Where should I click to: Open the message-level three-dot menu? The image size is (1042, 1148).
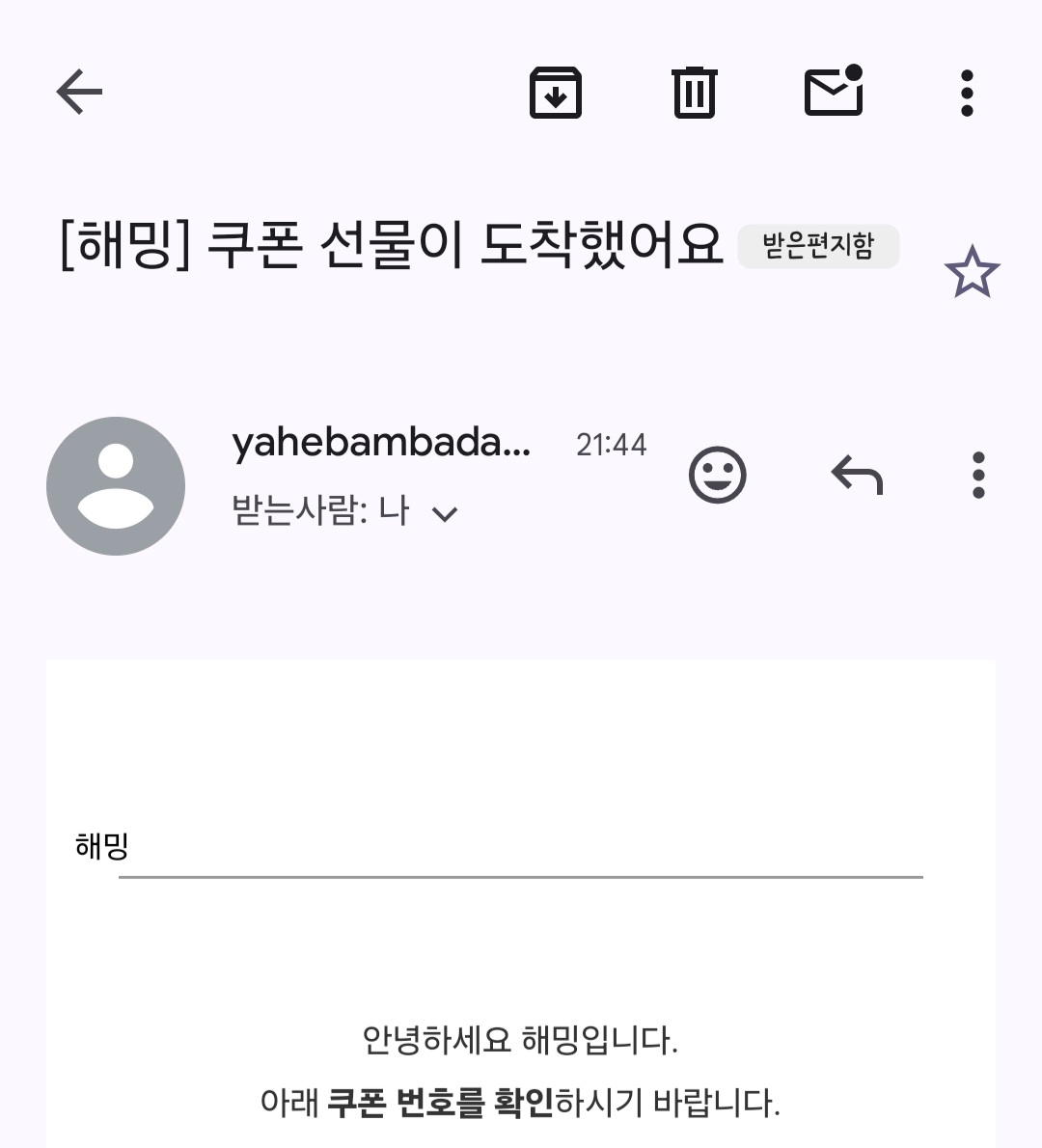(x=978, y=474)
